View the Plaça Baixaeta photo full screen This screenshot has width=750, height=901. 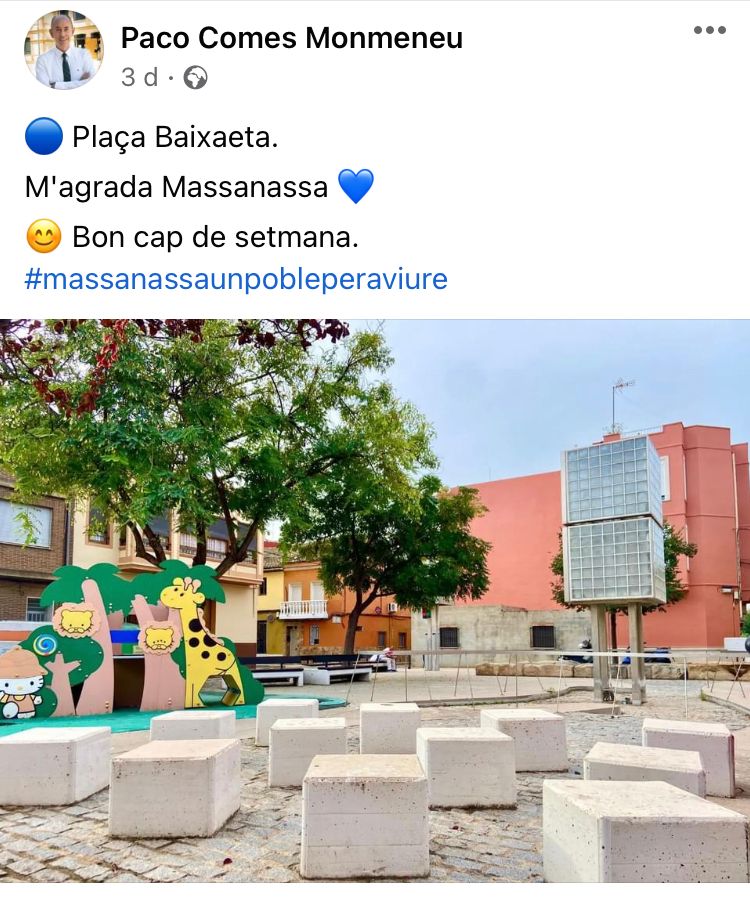tap(375, 600)
